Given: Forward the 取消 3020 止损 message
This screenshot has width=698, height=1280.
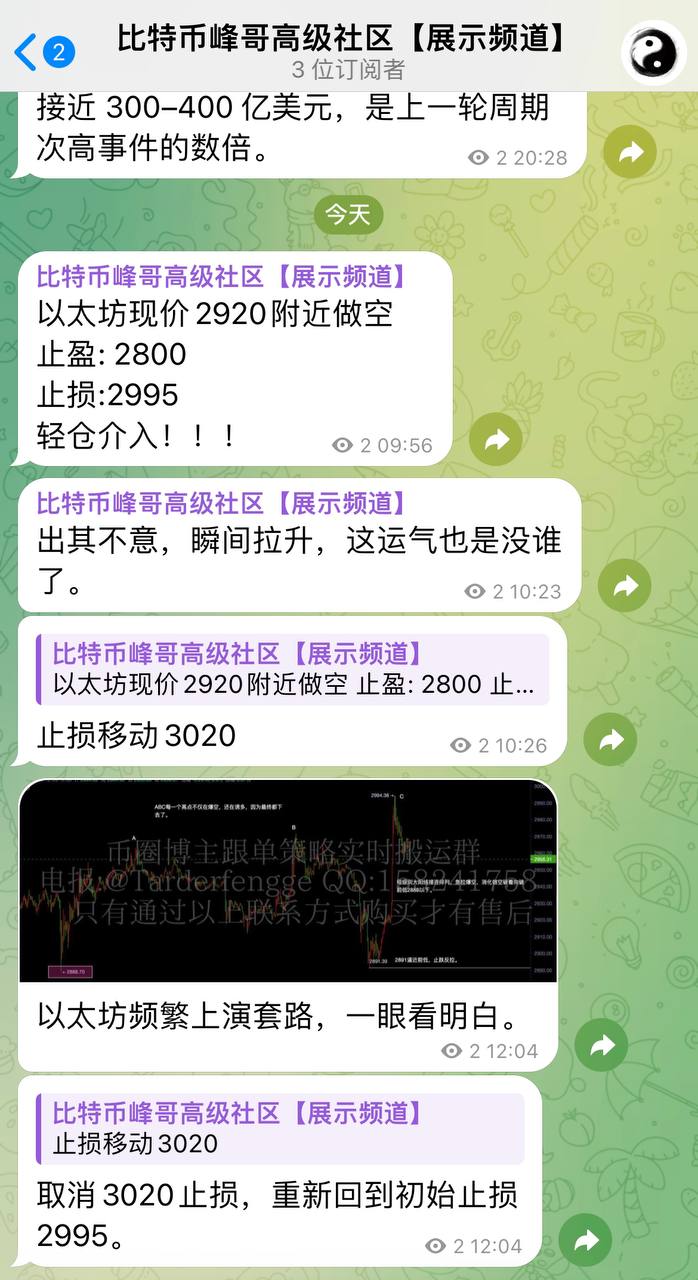Looking at the screenshot, I should click(x=585, y=1240).
